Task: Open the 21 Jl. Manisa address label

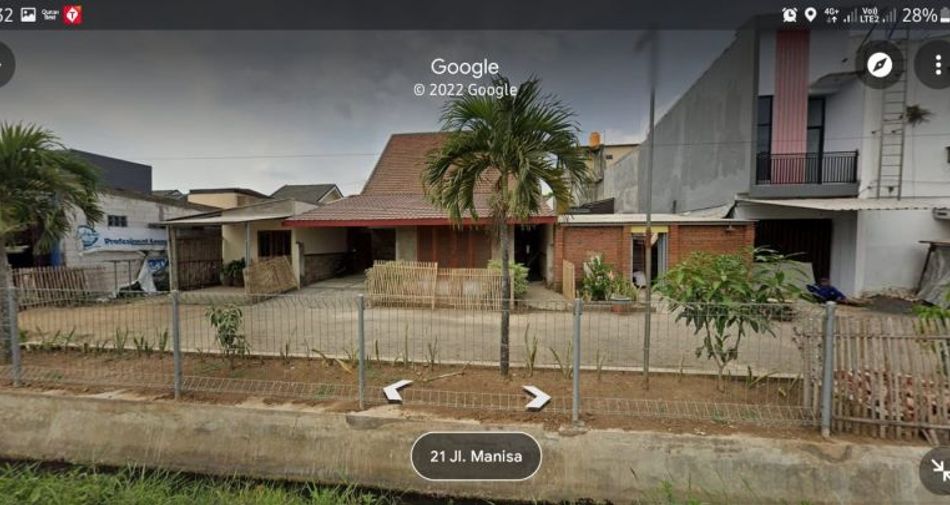Action: (x=476, y=456)
